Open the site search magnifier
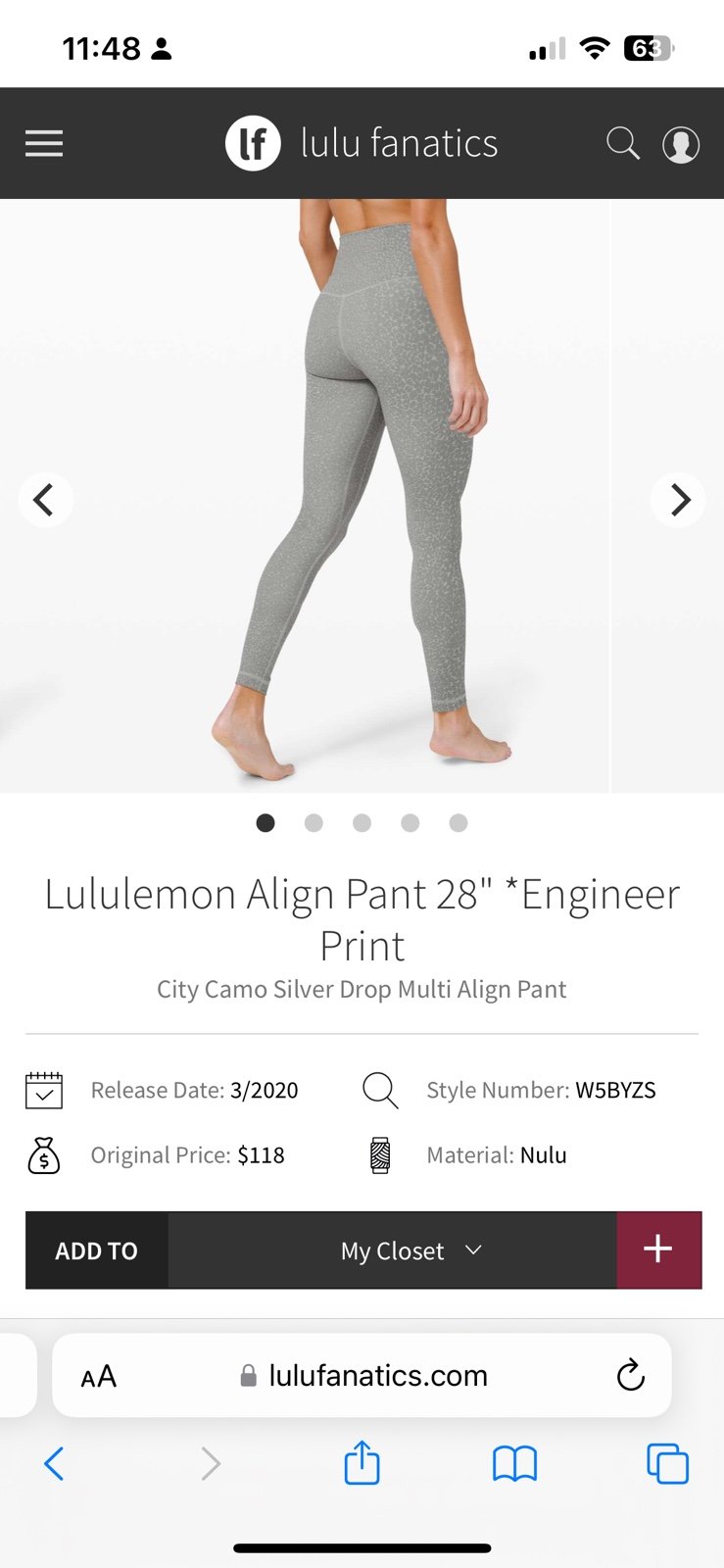This screenshot has height=1568, width=724. tap(623, 143)
